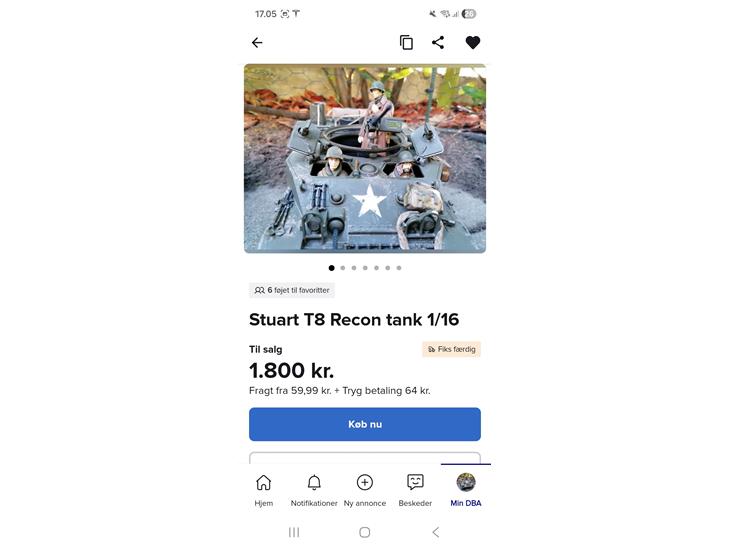Image resolution: width=730 pixels, height=548 pixels.
Task: Switch to the Hjem tab
Action: (x=264, y=489)
